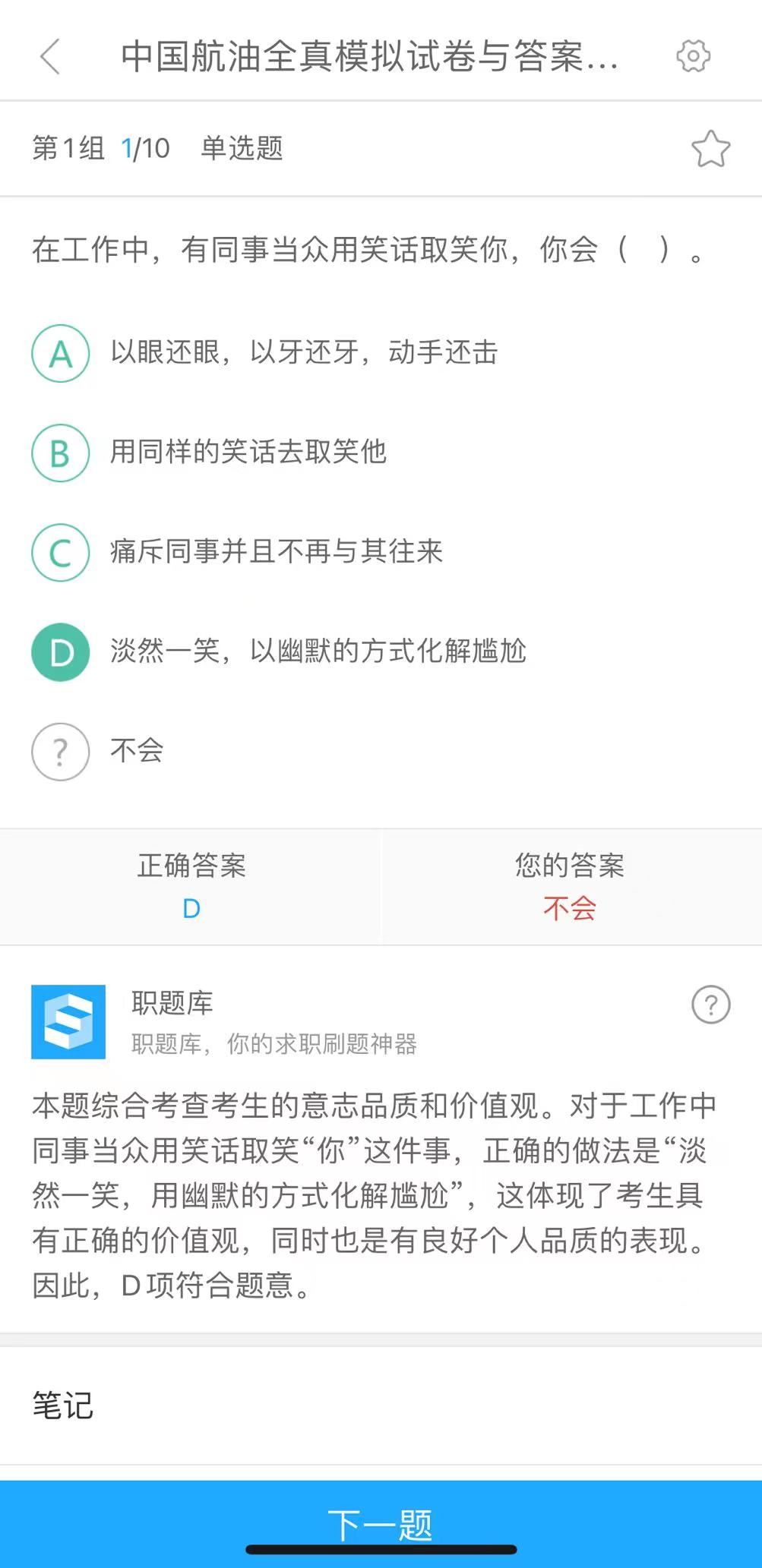Screen dimensions: 762x1568
Task: Open the help icon beside 职题库
Action: pyautogui.click(x=710, y=1005)
